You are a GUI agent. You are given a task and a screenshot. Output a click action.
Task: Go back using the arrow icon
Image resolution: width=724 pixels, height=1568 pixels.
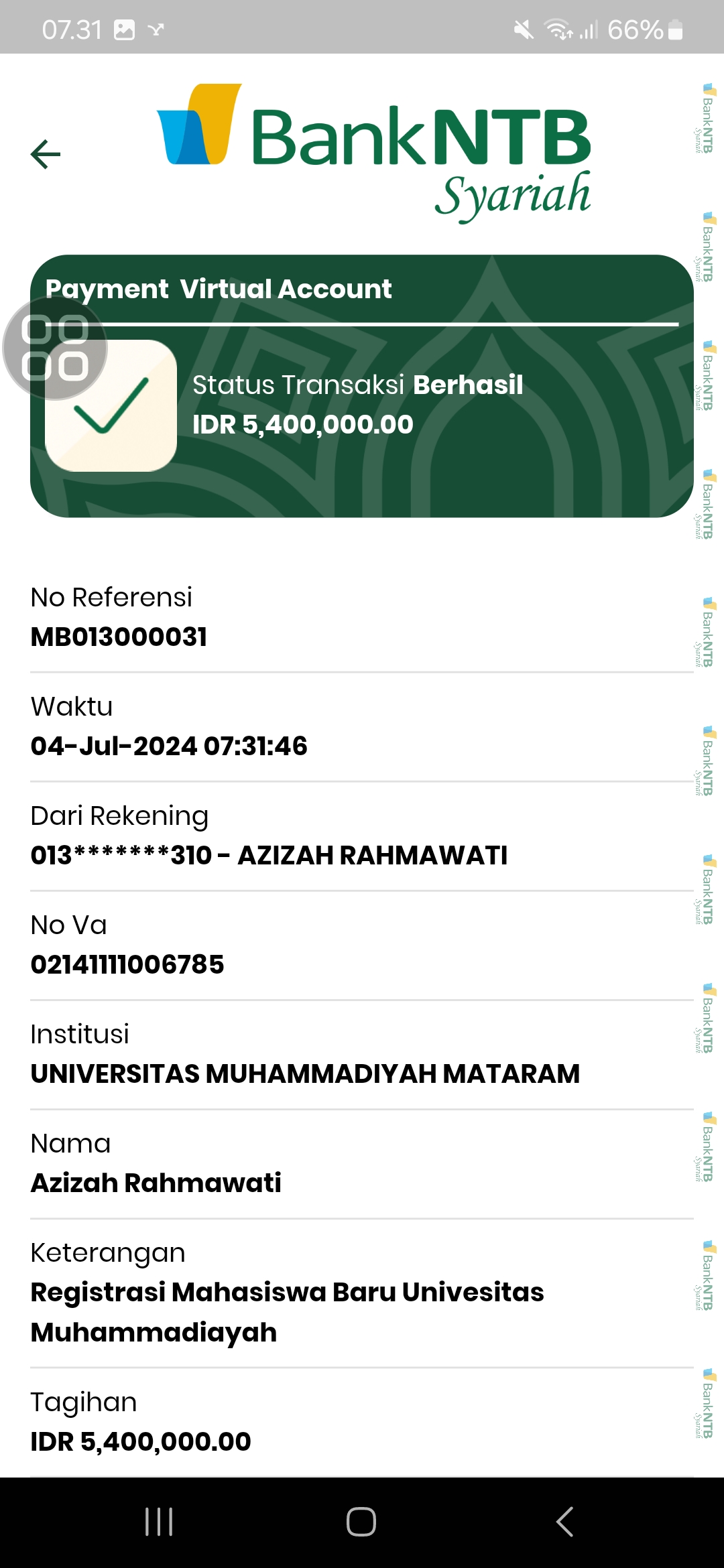(x=46, y=154)
